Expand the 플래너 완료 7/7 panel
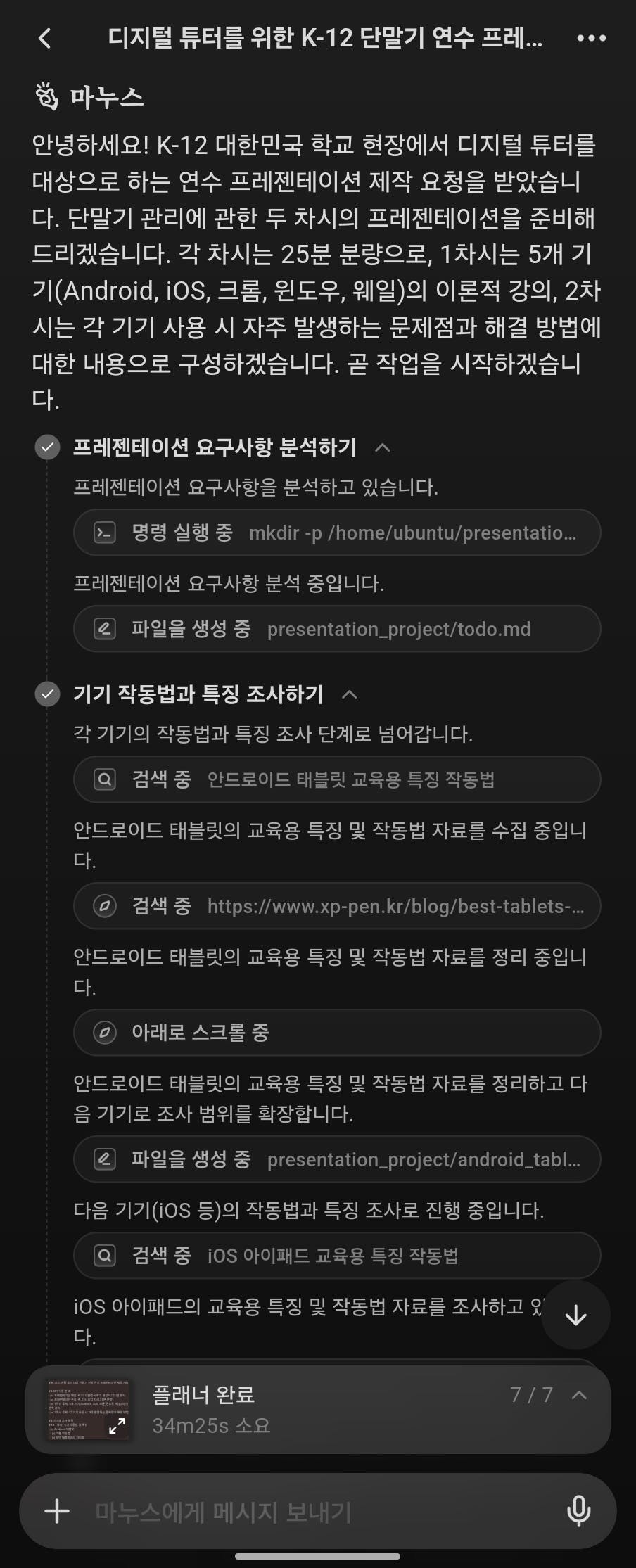This screenshot has height=1568, width=636. tap(579, 1396)
